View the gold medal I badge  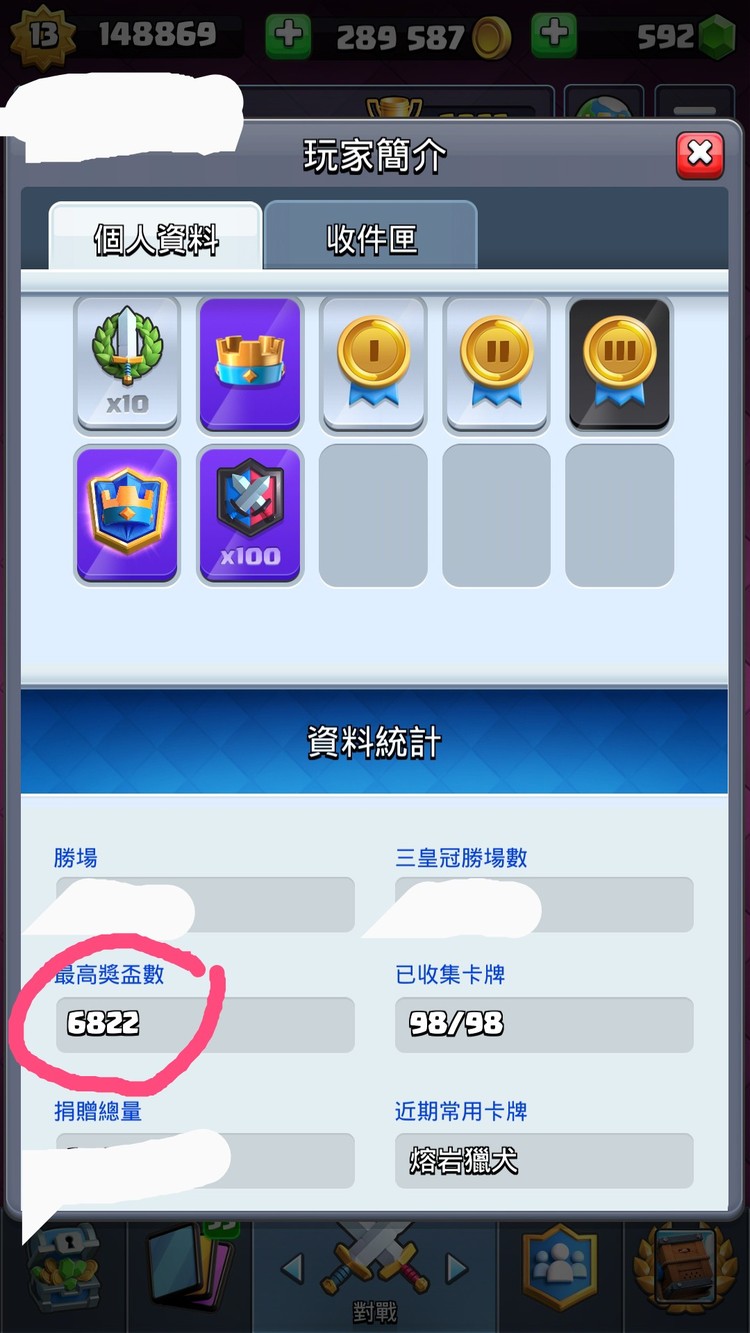[373, 364]
